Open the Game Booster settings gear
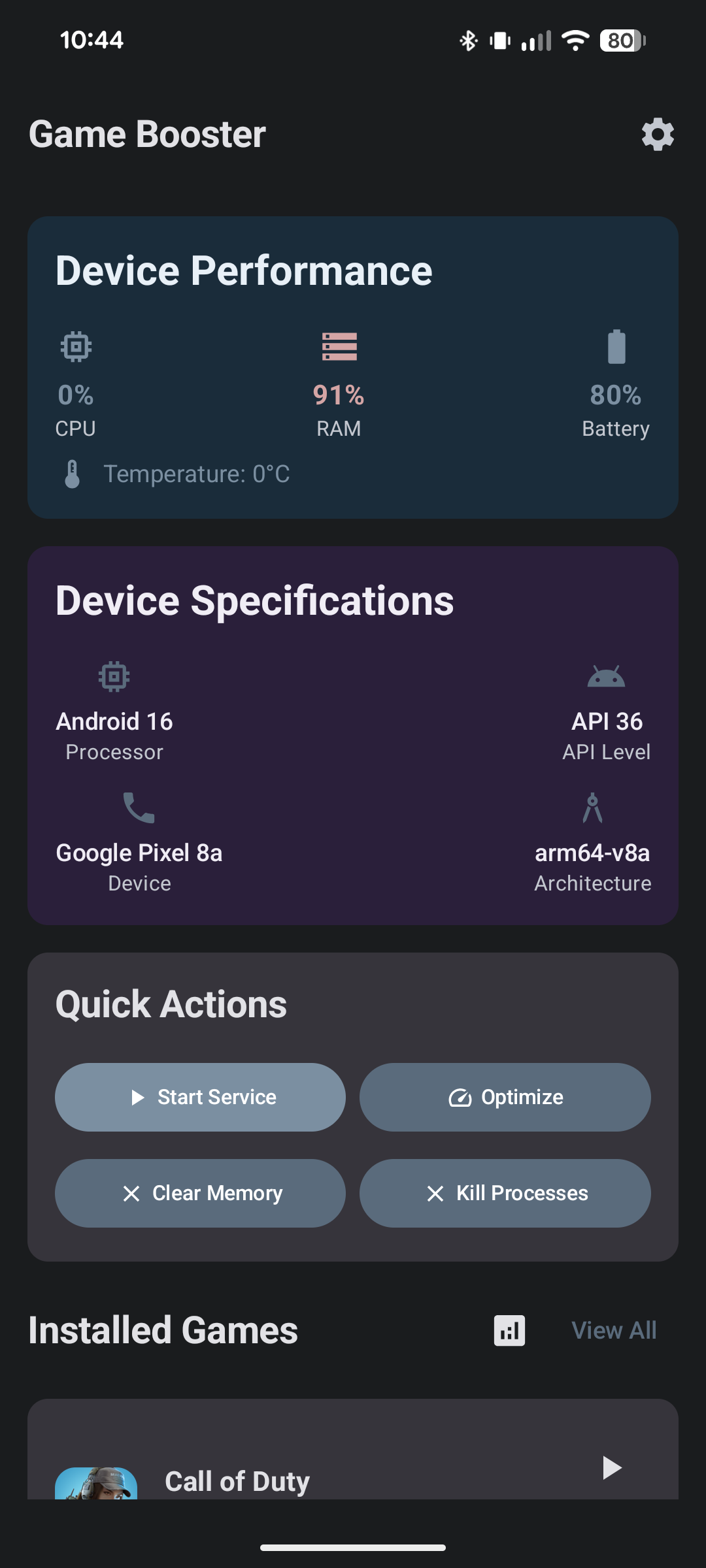The height and width of the screenshot is (1568, 706). [x=658, y=134]
